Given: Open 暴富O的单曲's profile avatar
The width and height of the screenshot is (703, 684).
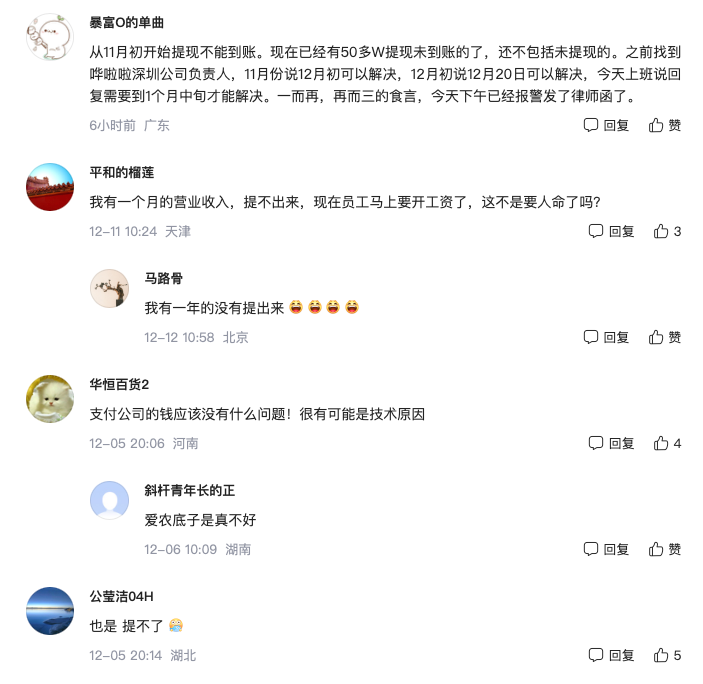Looking at the screenshot, I should 49,38.
